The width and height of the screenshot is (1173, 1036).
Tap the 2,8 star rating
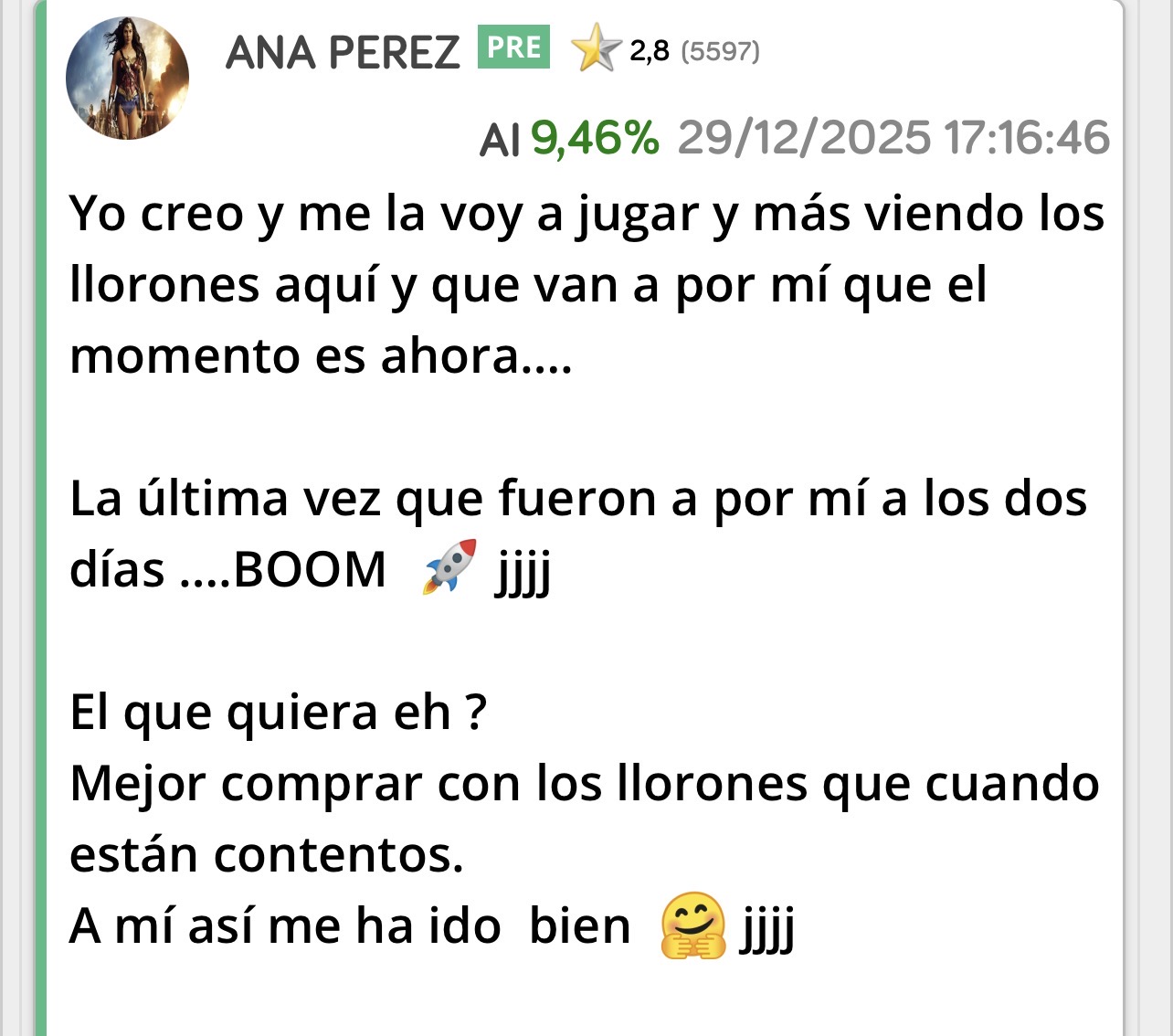click(x=648, y=50)
